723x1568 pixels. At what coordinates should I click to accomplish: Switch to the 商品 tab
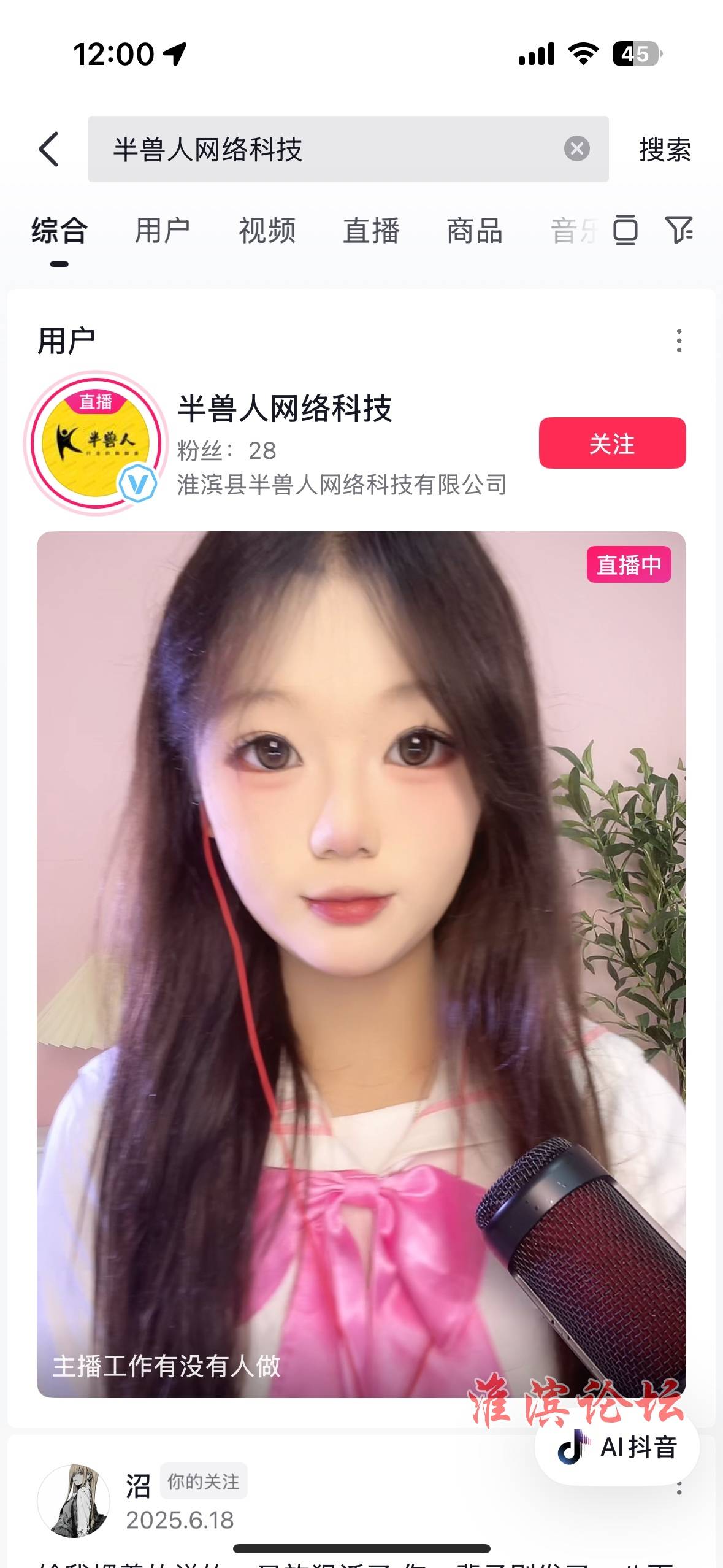click(x=475, y=231)
